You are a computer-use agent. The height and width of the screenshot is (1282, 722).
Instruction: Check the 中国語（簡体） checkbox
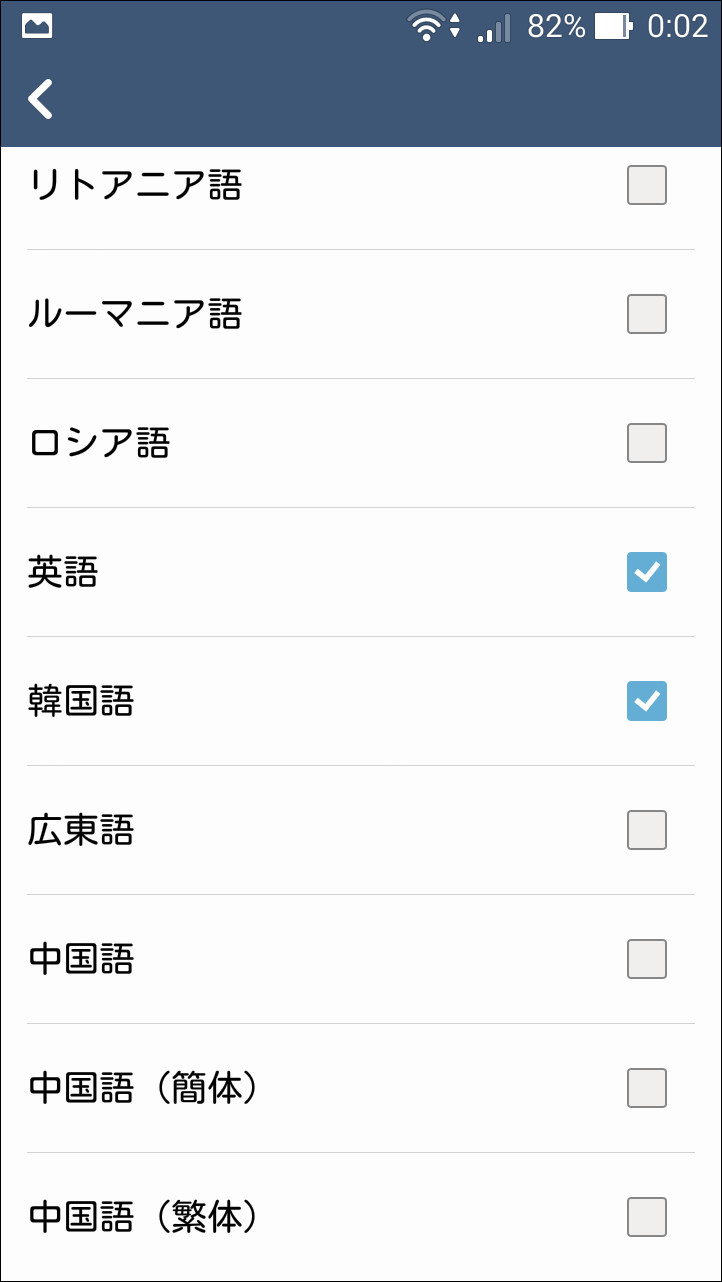646,1088
